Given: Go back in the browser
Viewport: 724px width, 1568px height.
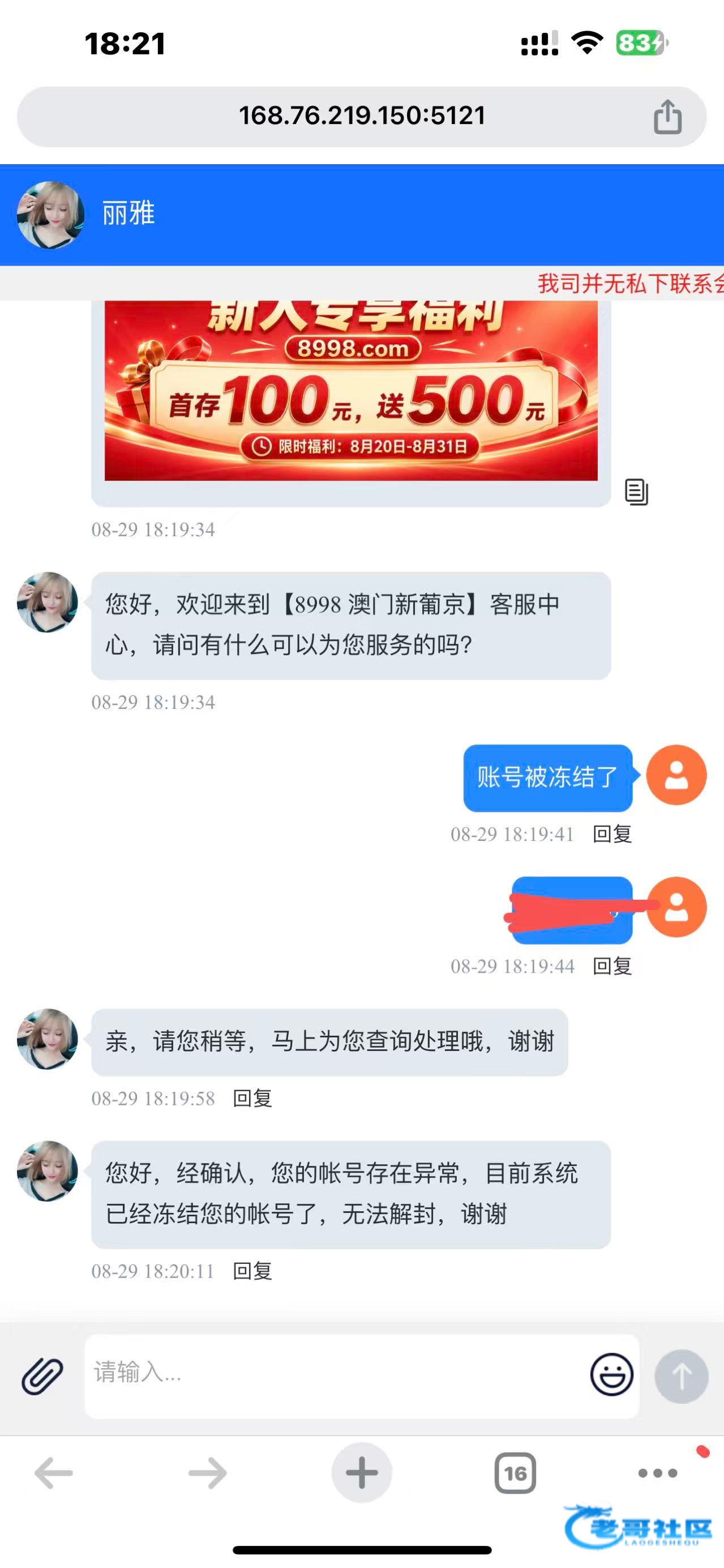Looking at the screenshot, I should pyautogui.click(x=54, y=1473).
